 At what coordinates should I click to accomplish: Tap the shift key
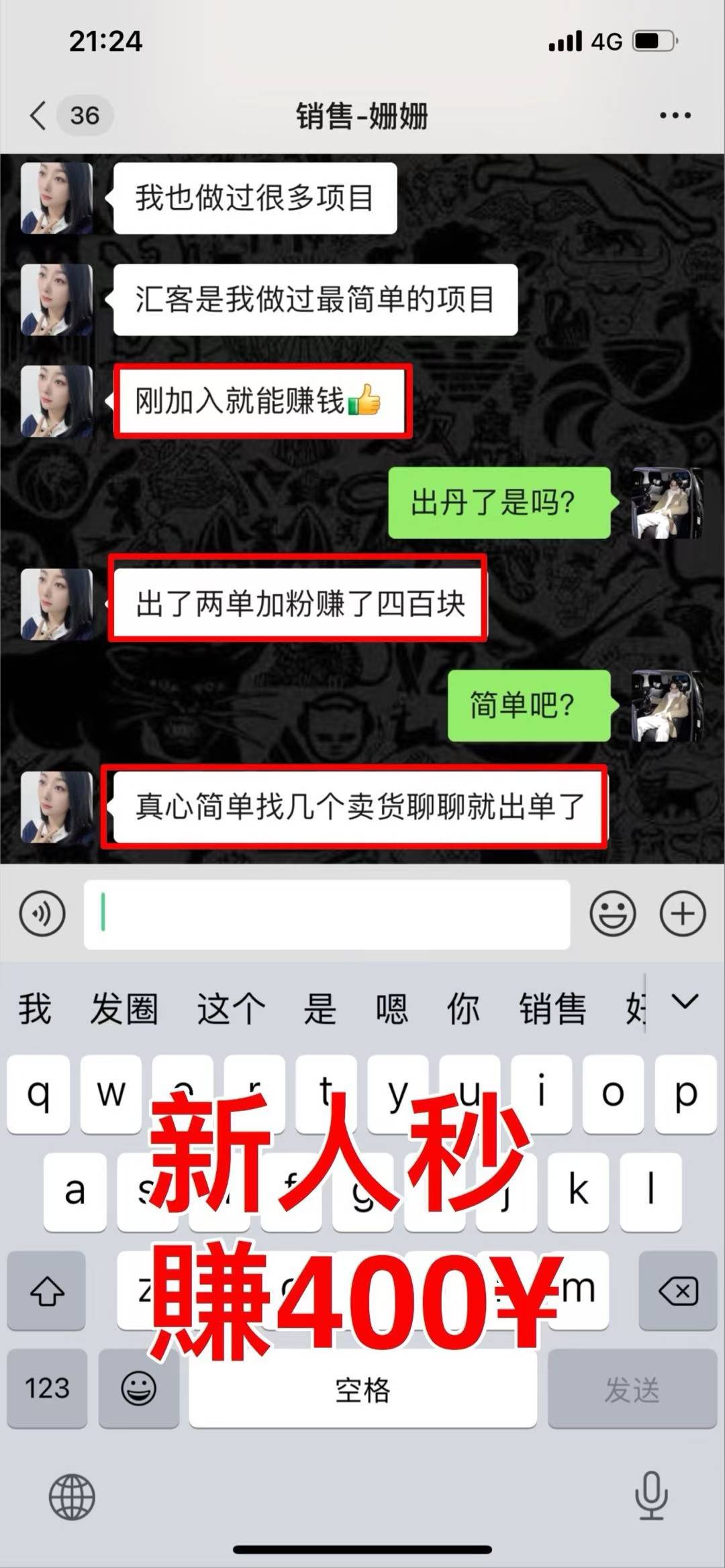point(47,1290)
